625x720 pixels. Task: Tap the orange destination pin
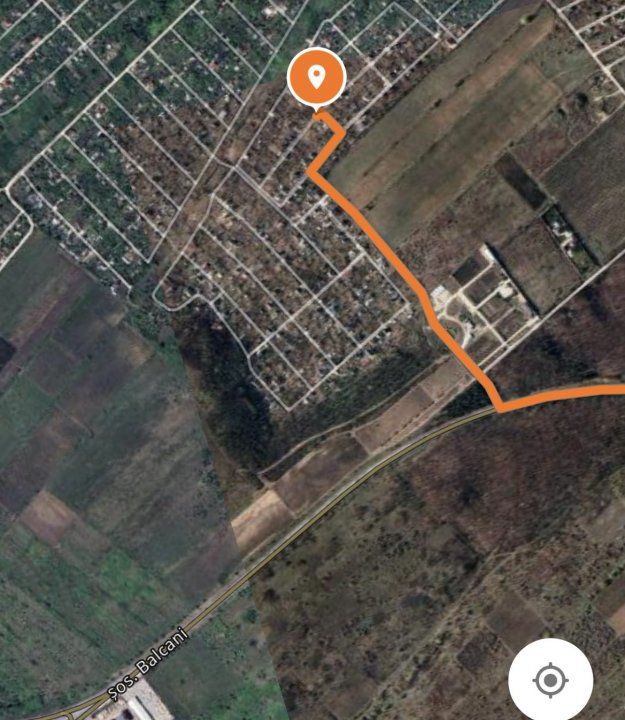[x=317, y=78]
